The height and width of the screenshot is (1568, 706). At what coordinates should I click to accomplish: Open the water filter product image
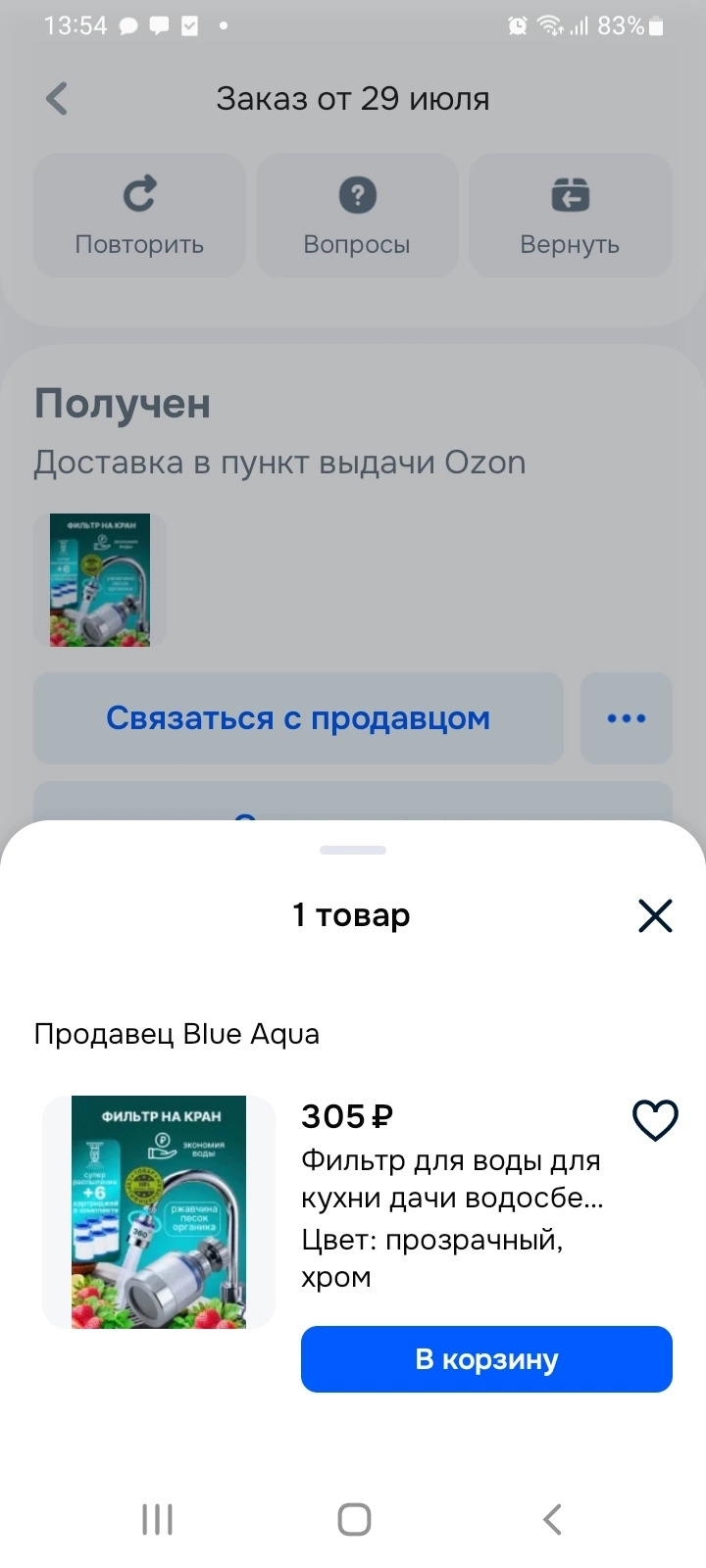point(159,1212)
